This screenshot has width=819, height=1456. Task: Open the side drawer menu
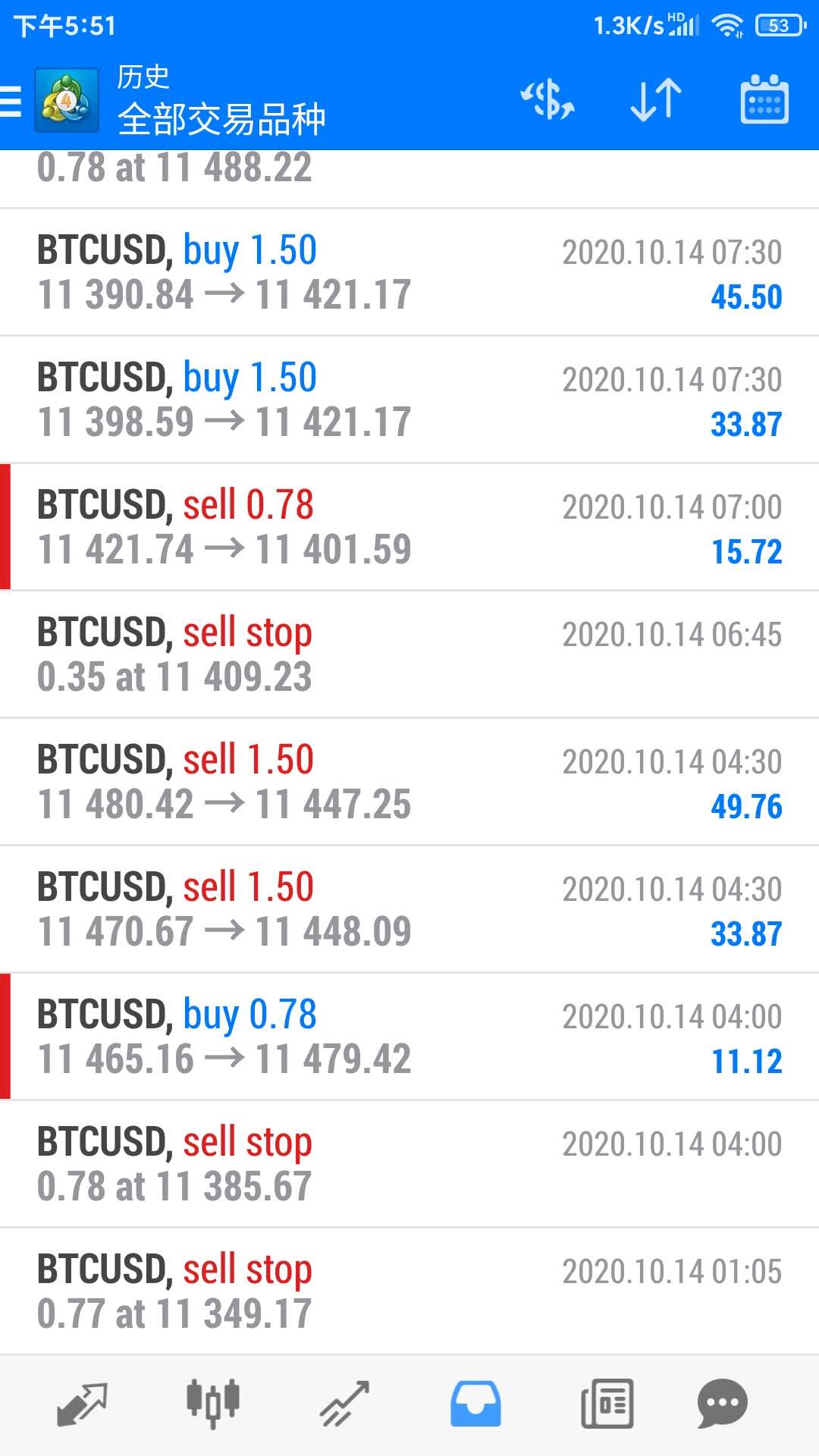12,101
